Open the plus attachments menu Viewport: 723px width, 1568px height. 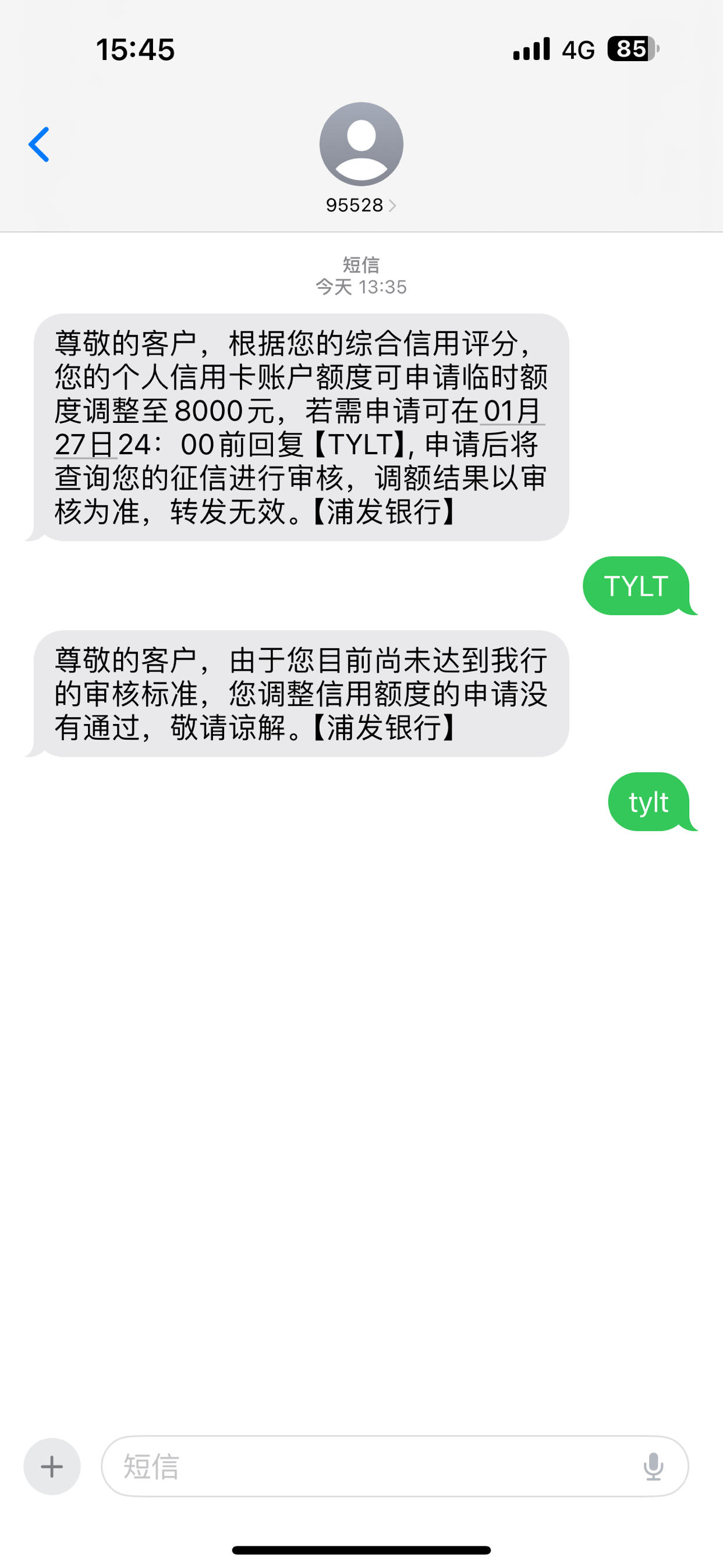[52, 1466]
